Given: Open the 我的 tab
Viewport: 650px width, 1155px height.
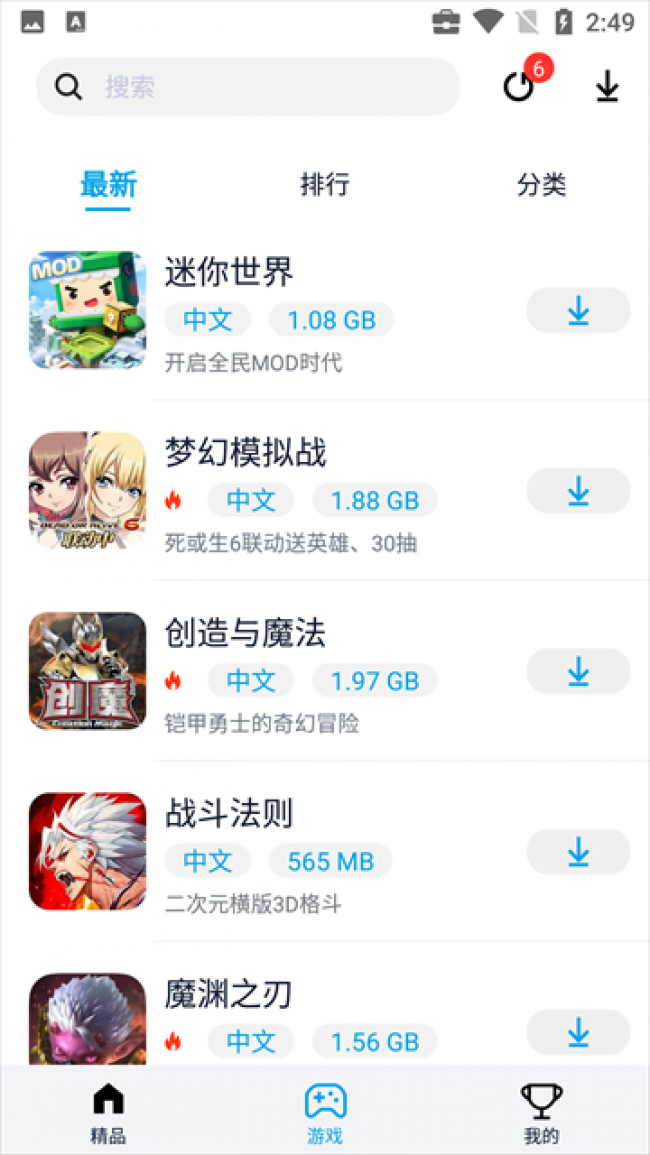Looking at the screenshot, I should 541,1112.
